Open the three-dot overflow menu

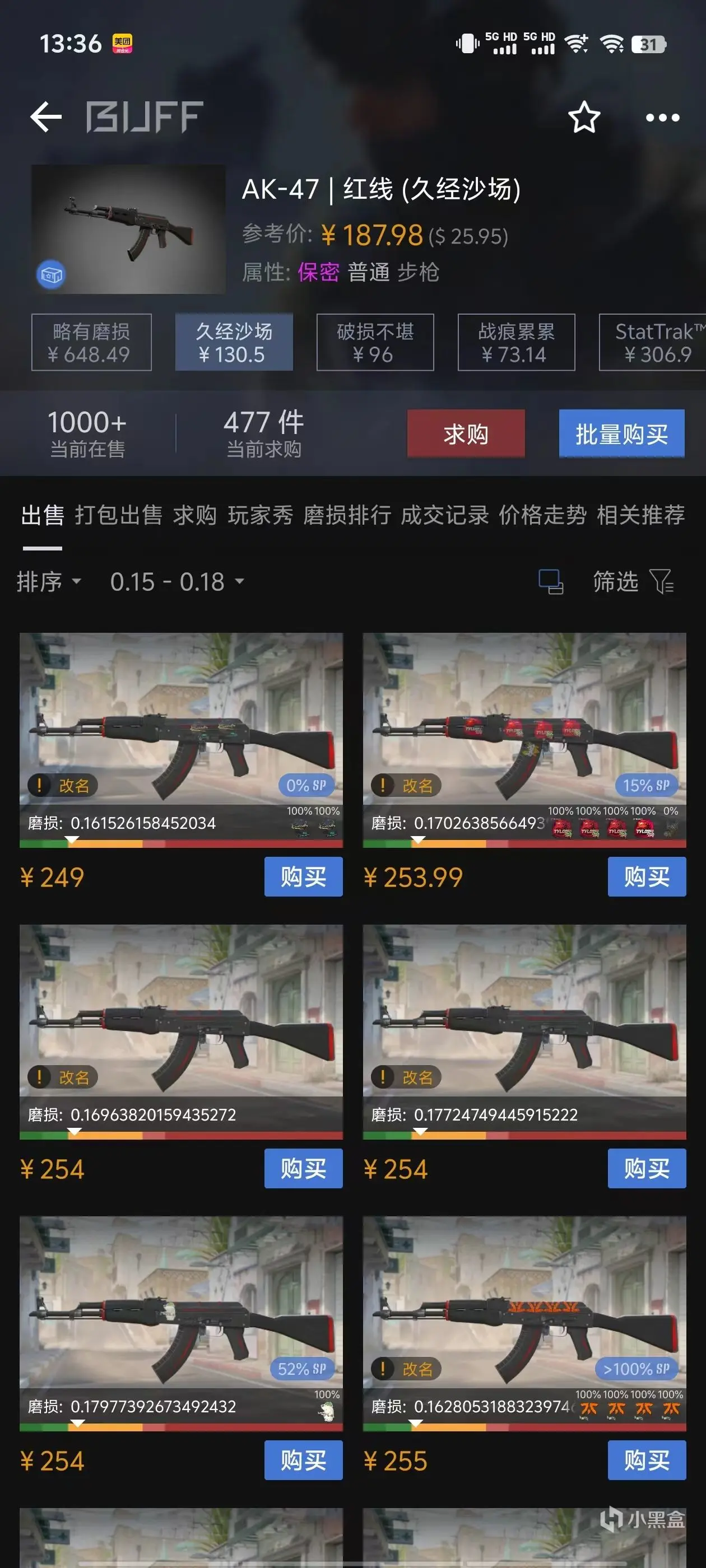pos(662,118)
